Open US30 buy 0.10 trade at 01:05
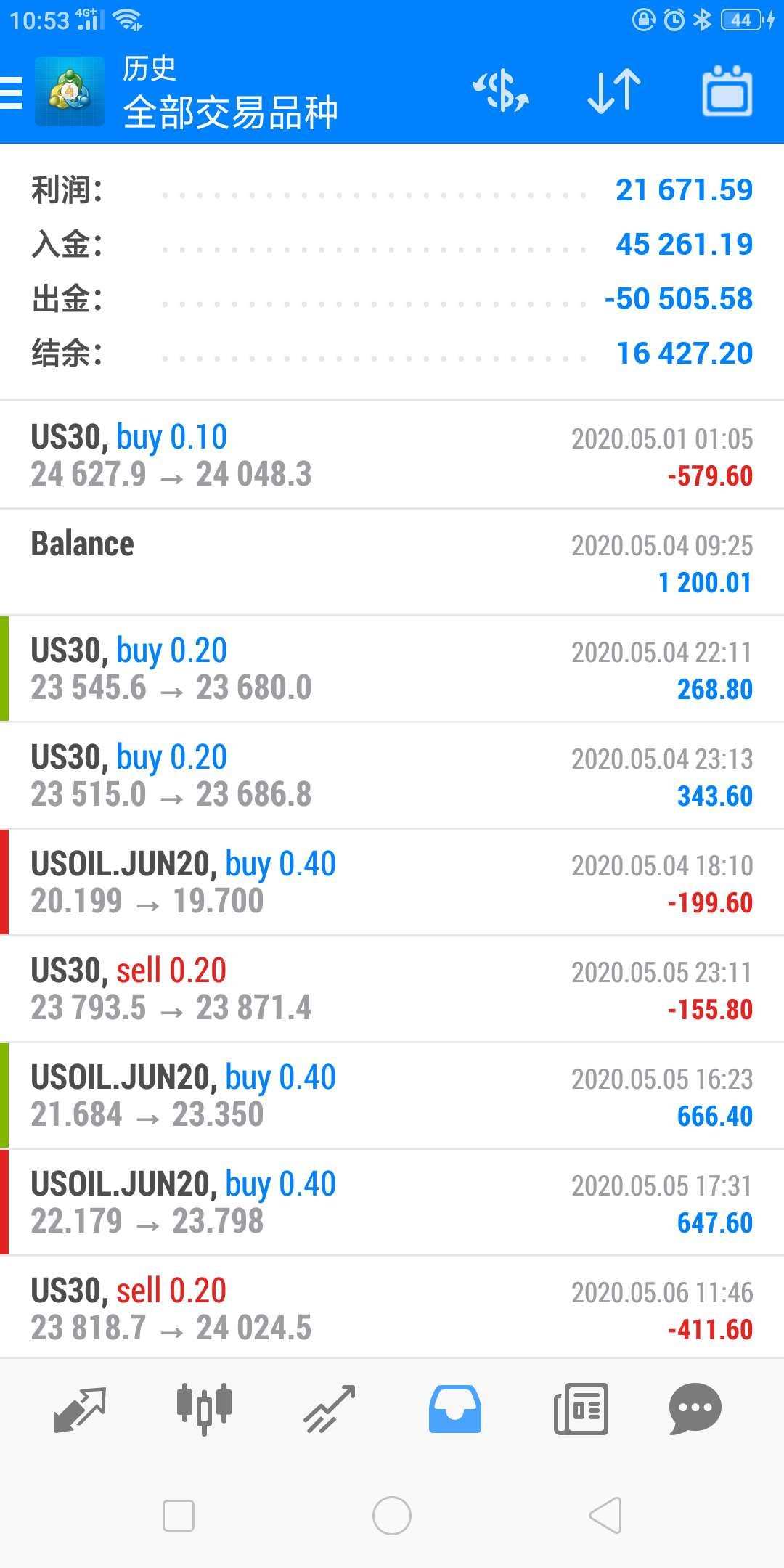This screenshot has width=784, height=1568. pos(392,455)
